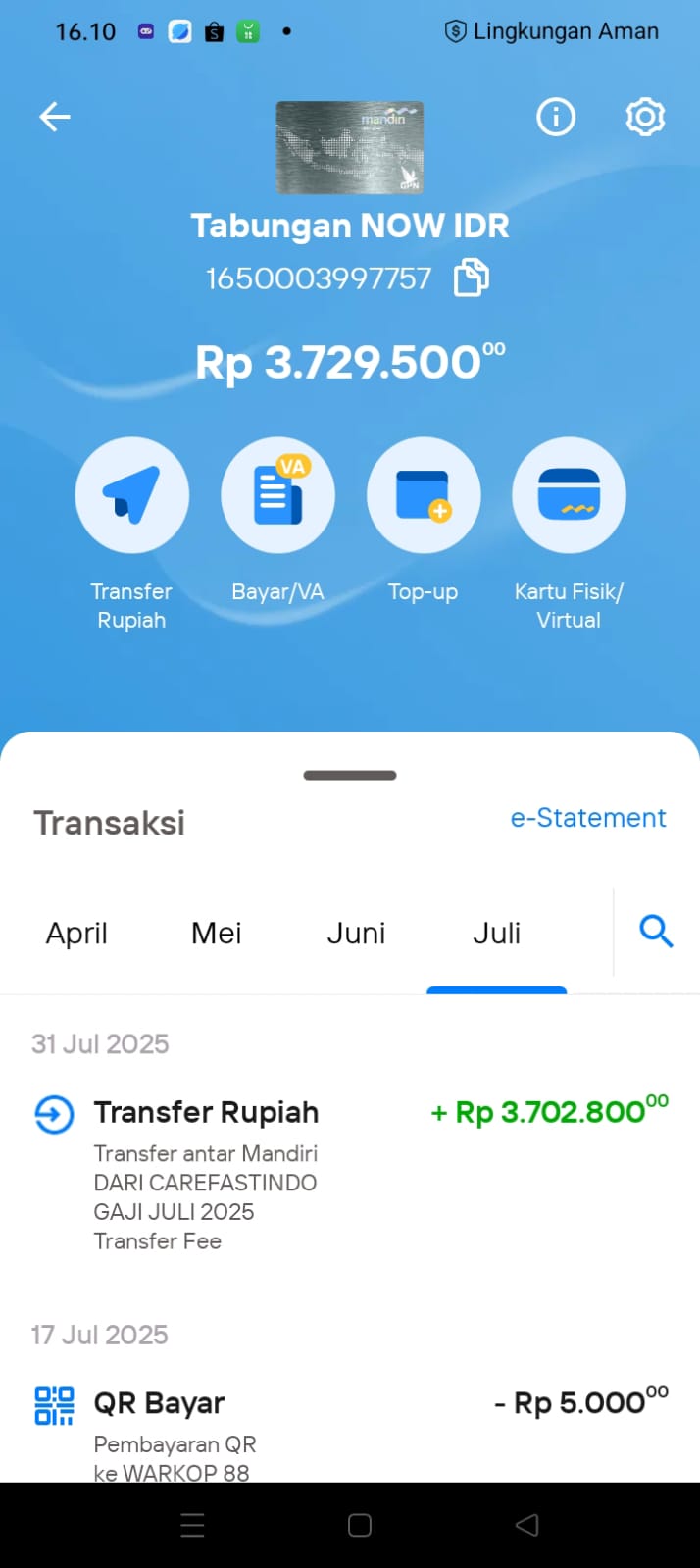Image resolution: width=700 pixels, height=1568 pixels.
Task: Open the e-Statement link
Action: point(588,818)
